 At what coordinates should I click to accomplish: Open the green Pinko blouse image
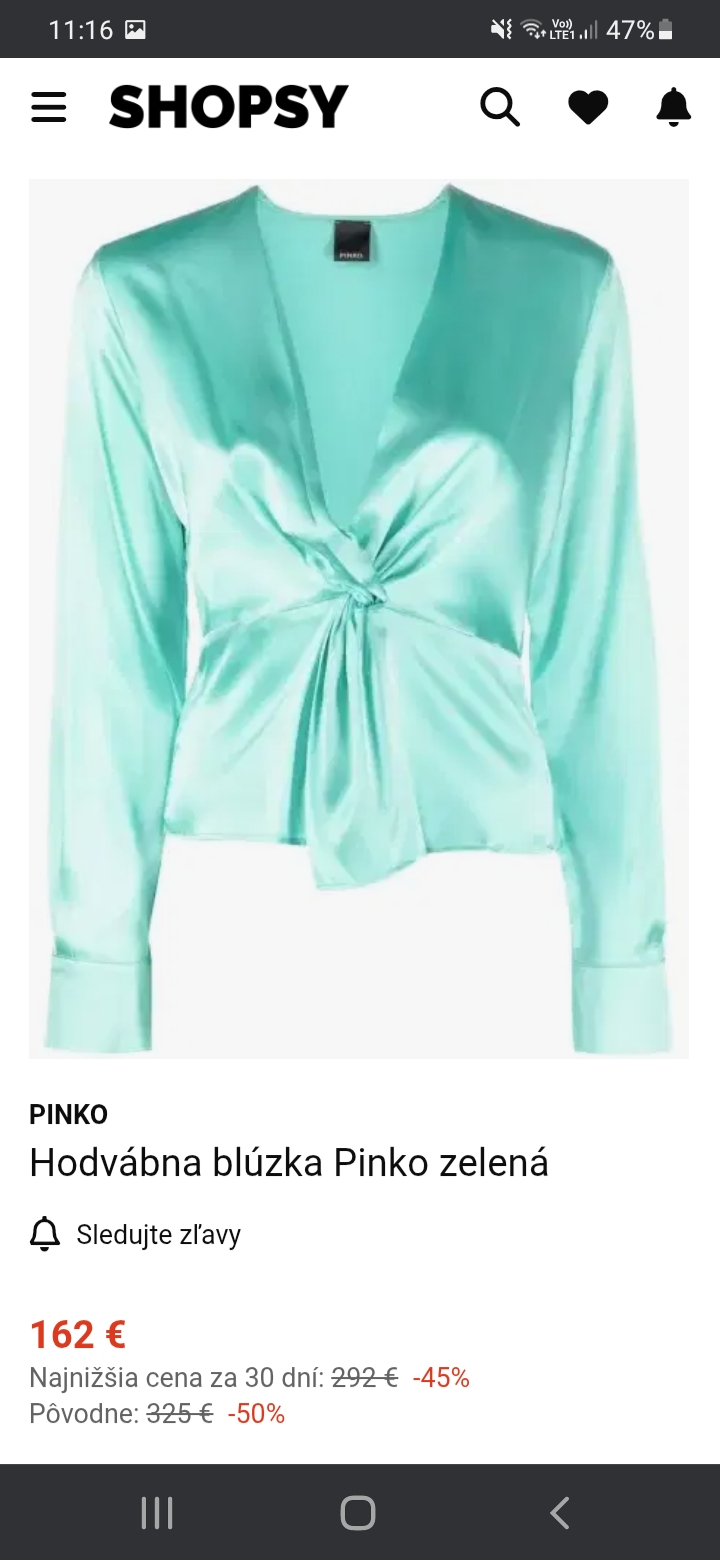(359, 618)
